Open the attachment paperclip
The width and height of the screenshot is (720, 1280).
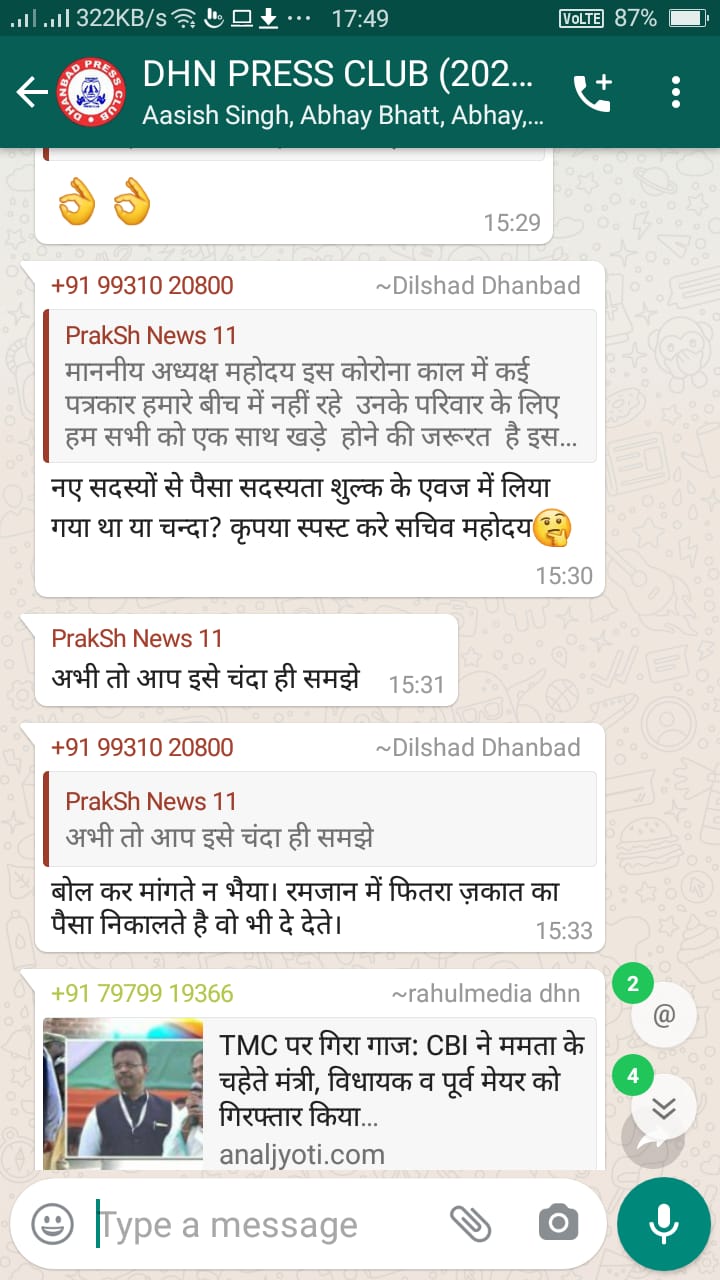tap(469, 1223)
